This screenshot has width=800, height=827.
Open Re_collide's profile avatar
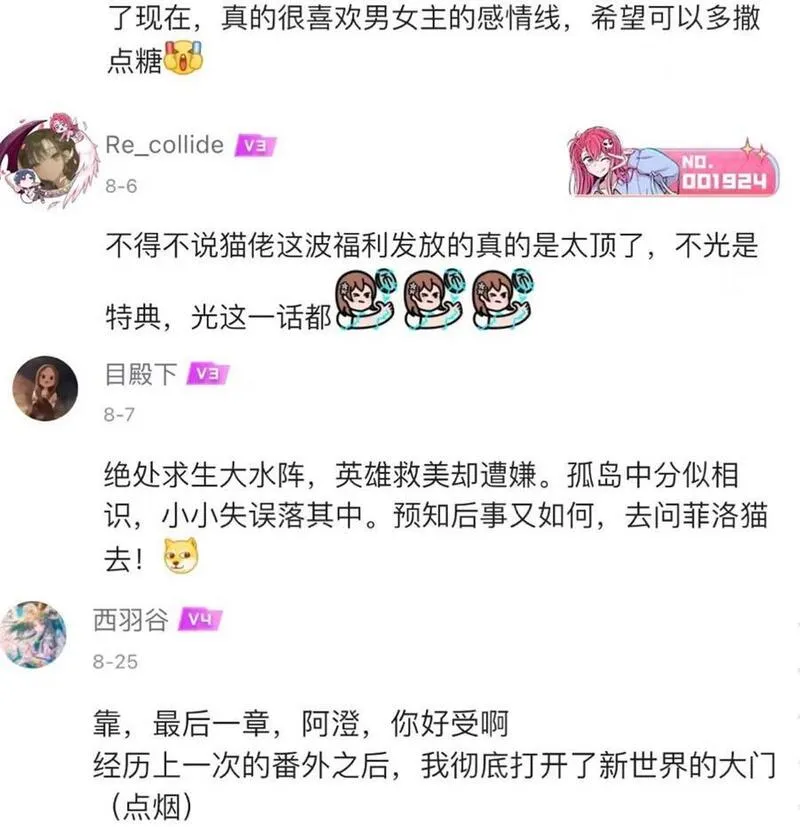click(49, 161)
